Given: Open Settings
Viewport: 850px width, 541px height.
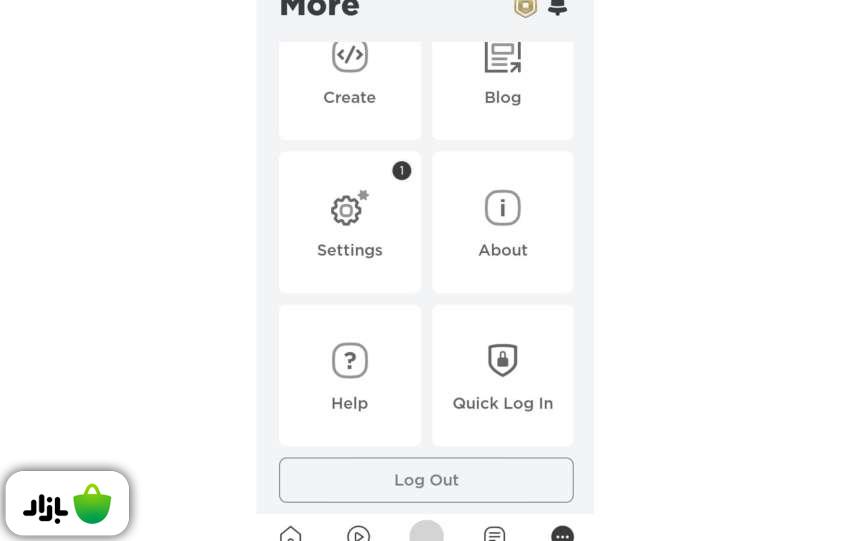Looking at the screenshot, I should 349,222.
